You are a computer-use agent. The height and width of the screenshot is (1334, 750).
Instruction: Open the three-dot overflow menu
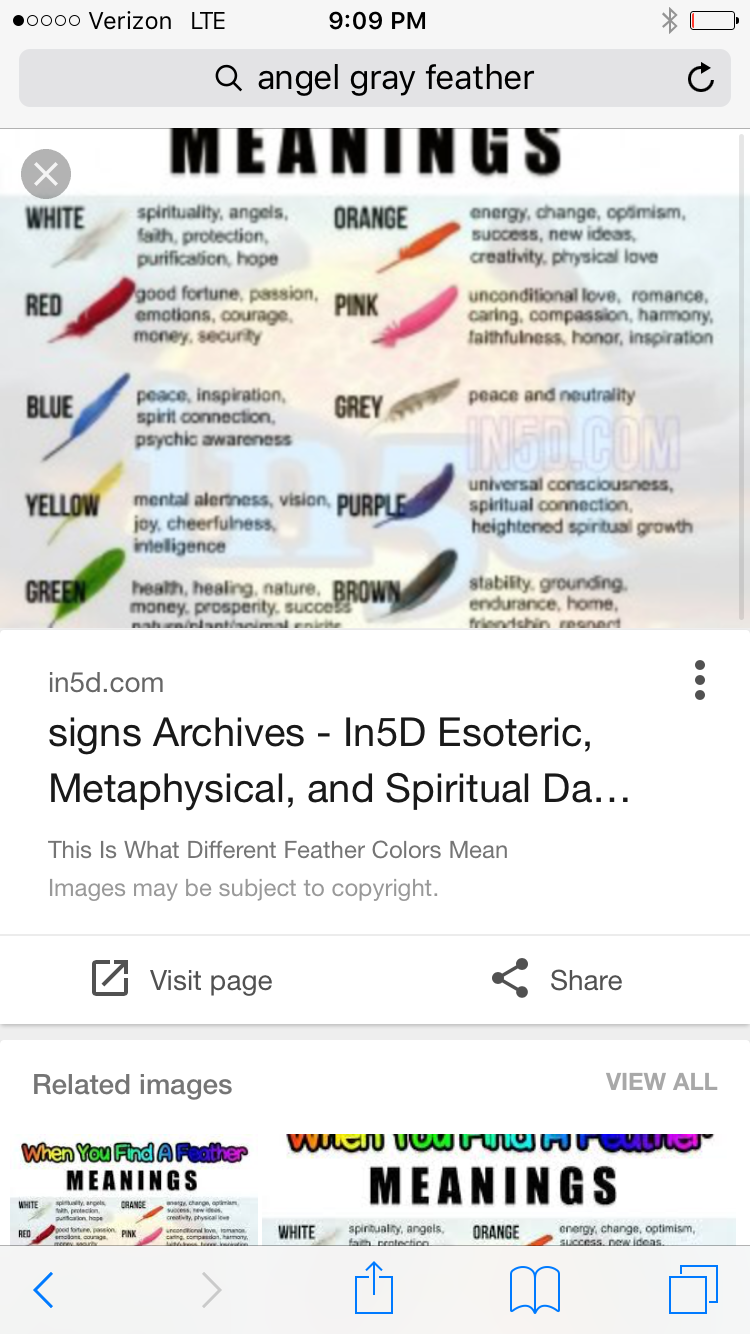(700, 680)
